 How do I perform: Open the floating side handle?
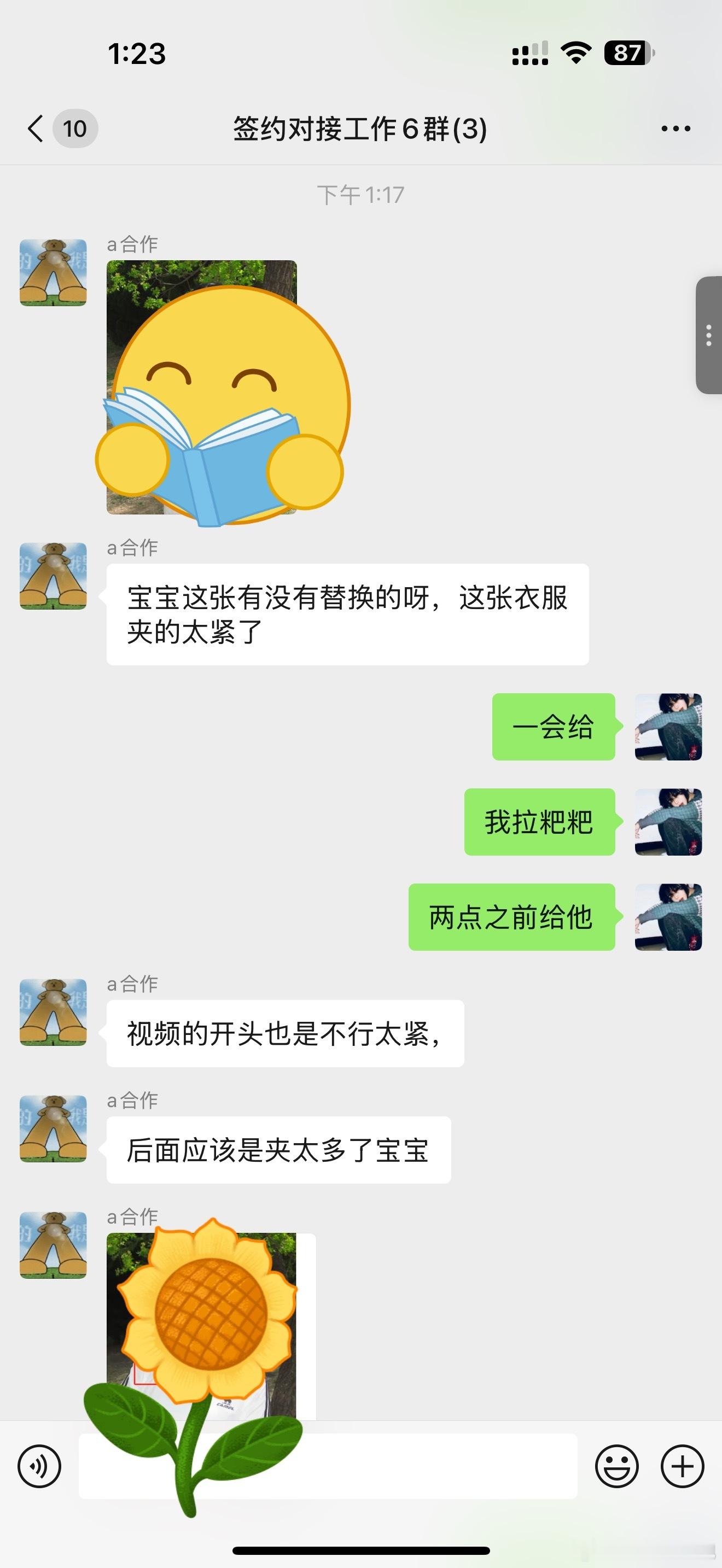(x=709, y=335)
